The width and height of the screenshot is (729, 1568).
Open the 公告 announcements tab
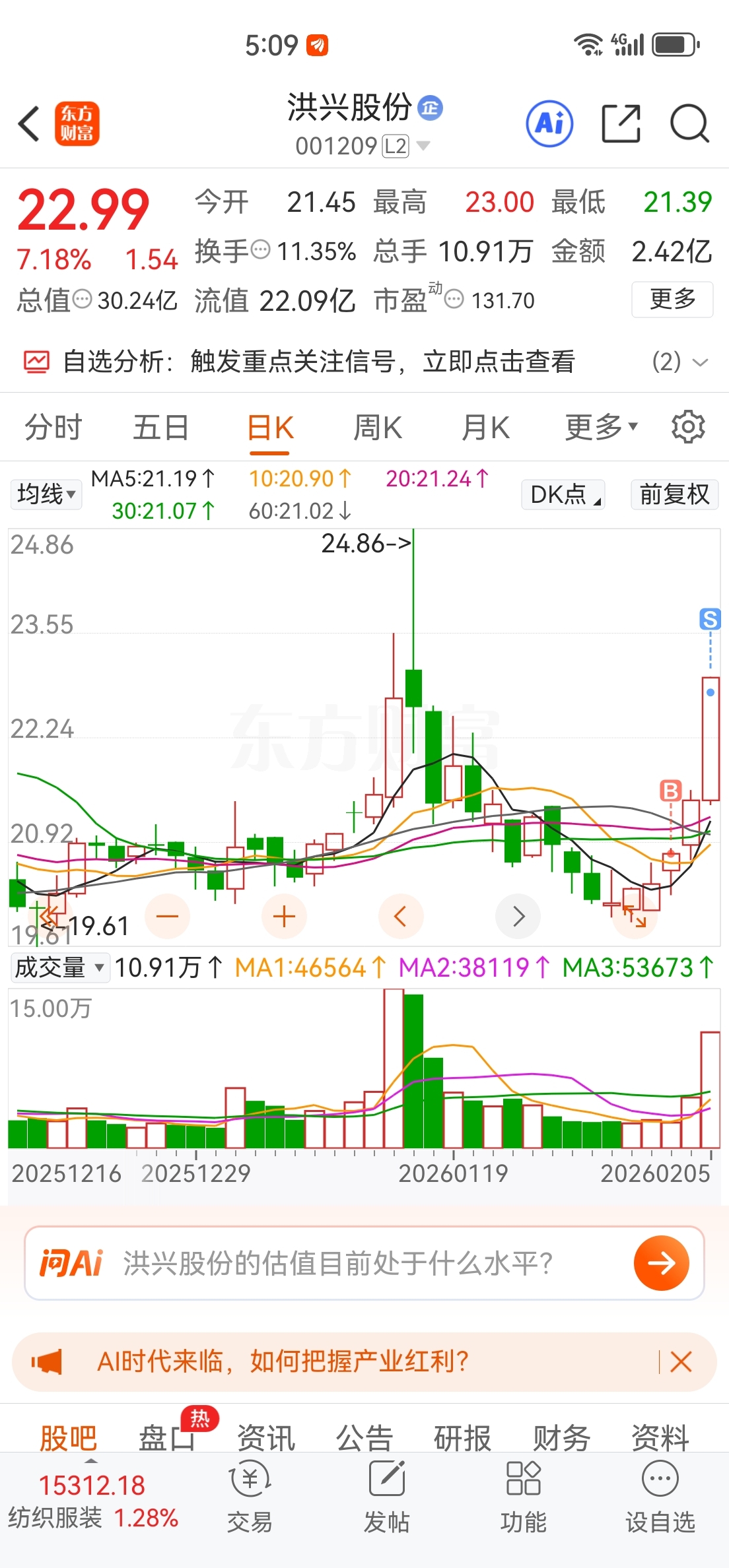(364, 1437)
